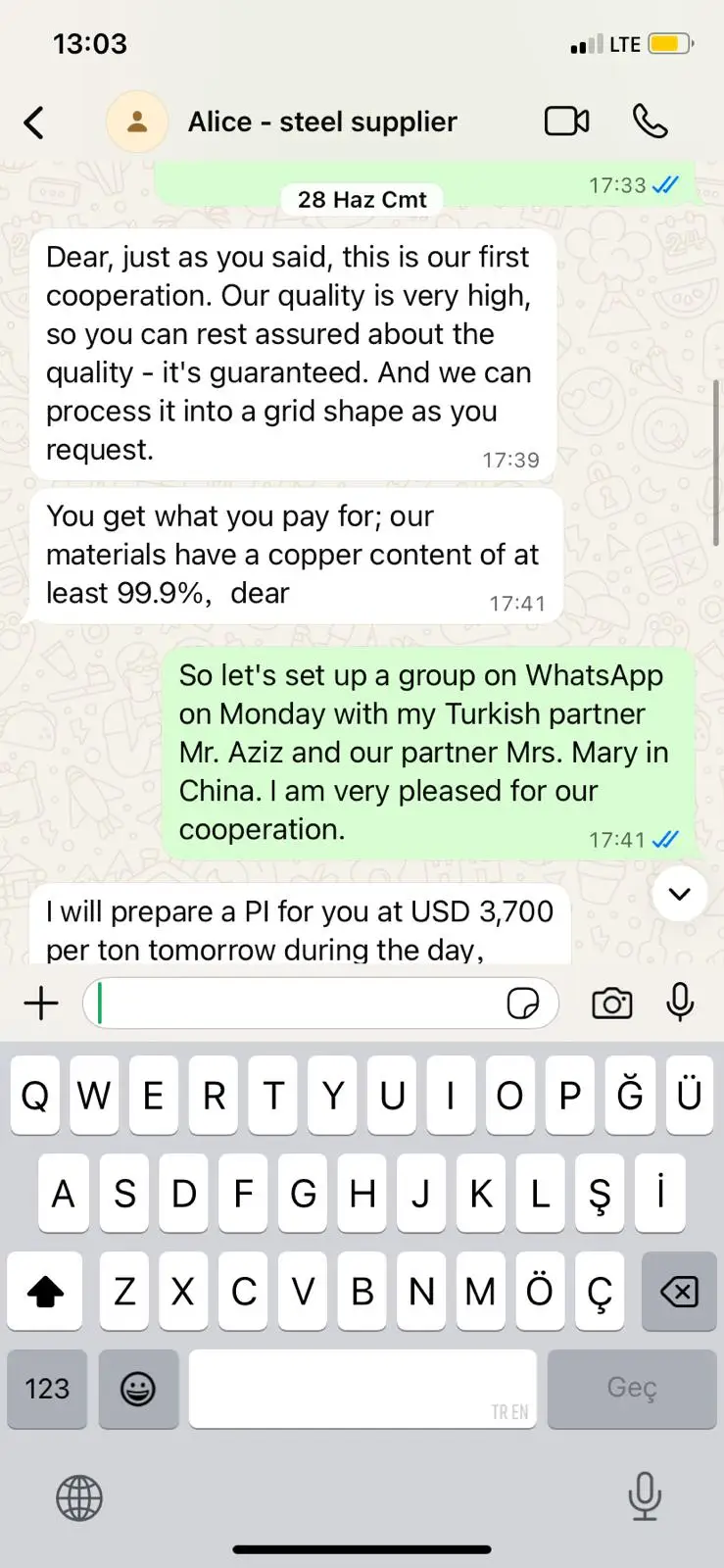724x1568 pixels.
Task: Tap the backspace key on keyboard
Action: pos(679,1292)
